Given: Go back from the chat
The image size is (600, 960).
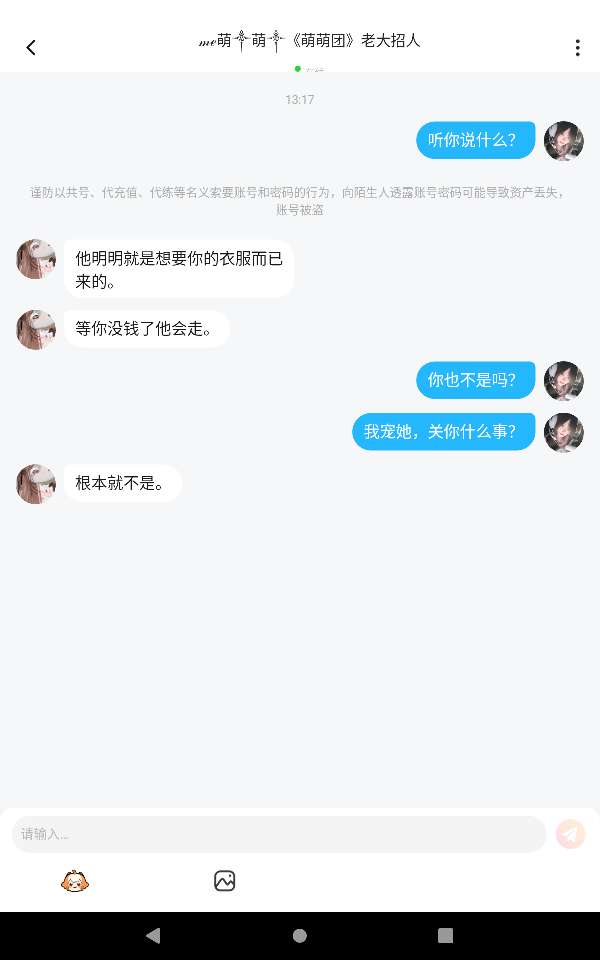Looking at the screenshot, I should pyautogui.click(x=31, y=47).
